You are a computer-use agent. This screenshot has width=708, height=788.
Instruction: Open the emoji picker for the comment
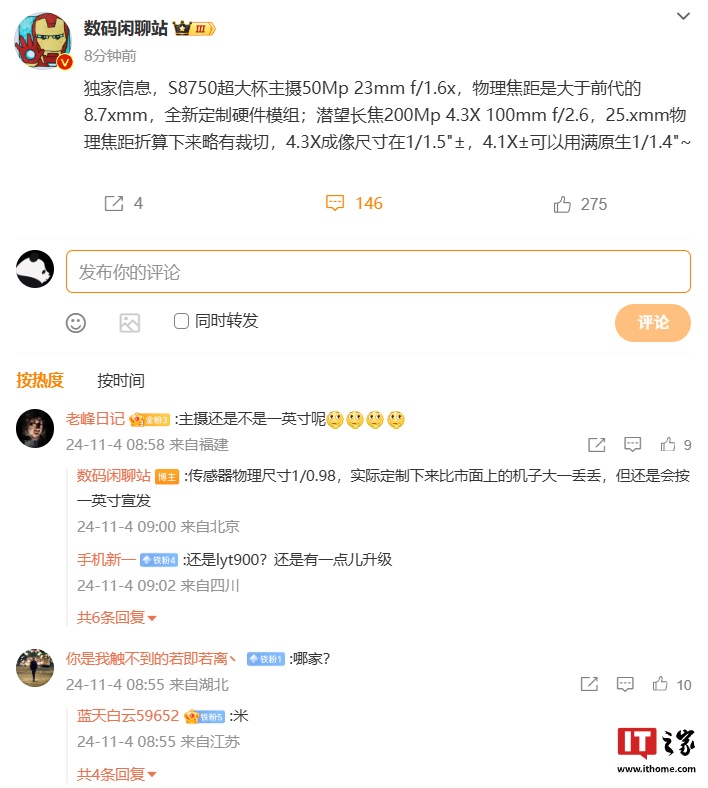tap(76, 322)
